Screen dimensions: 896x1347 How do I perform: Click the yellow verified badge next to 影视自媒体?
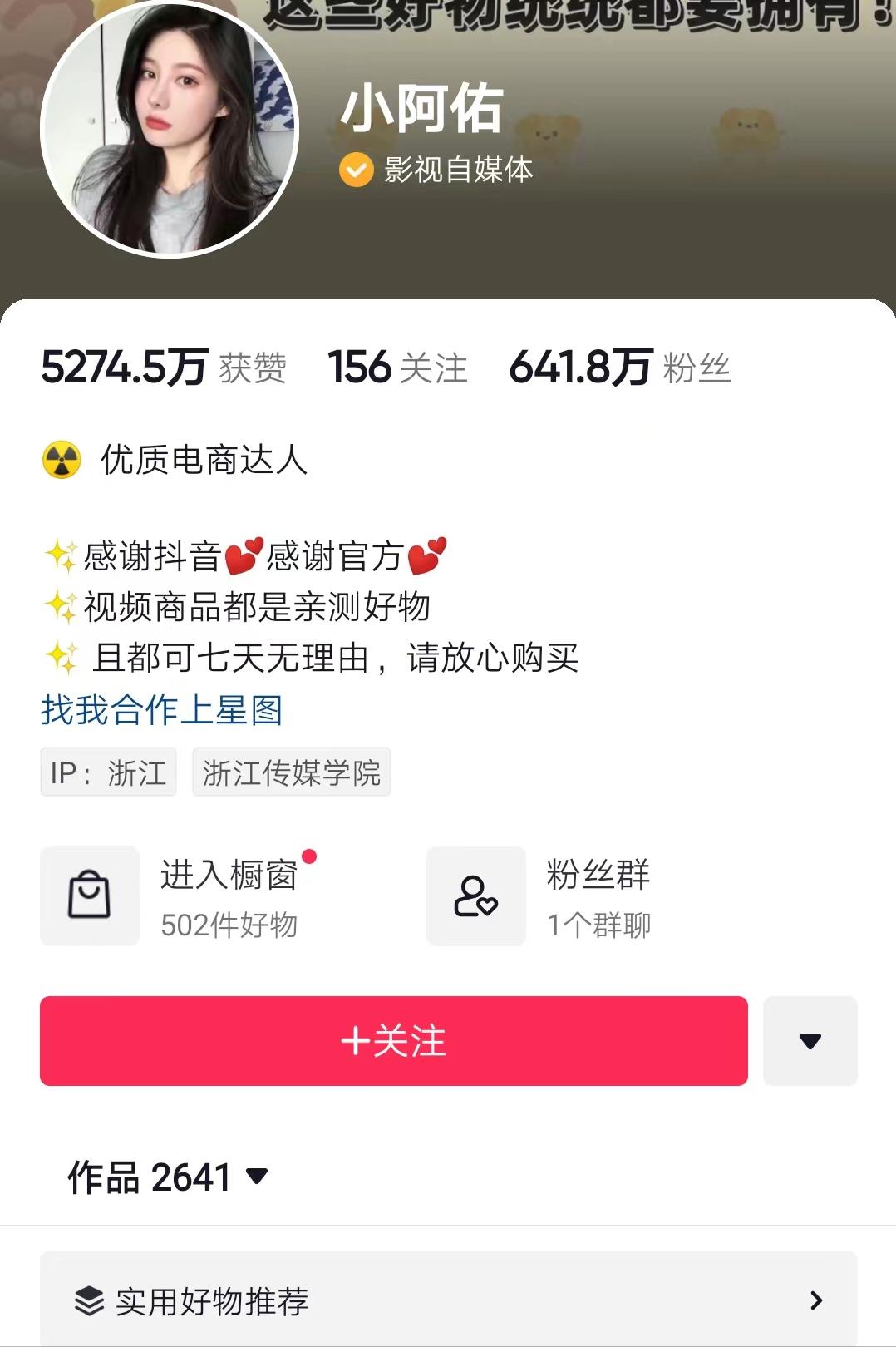click(x=355, y=170)
